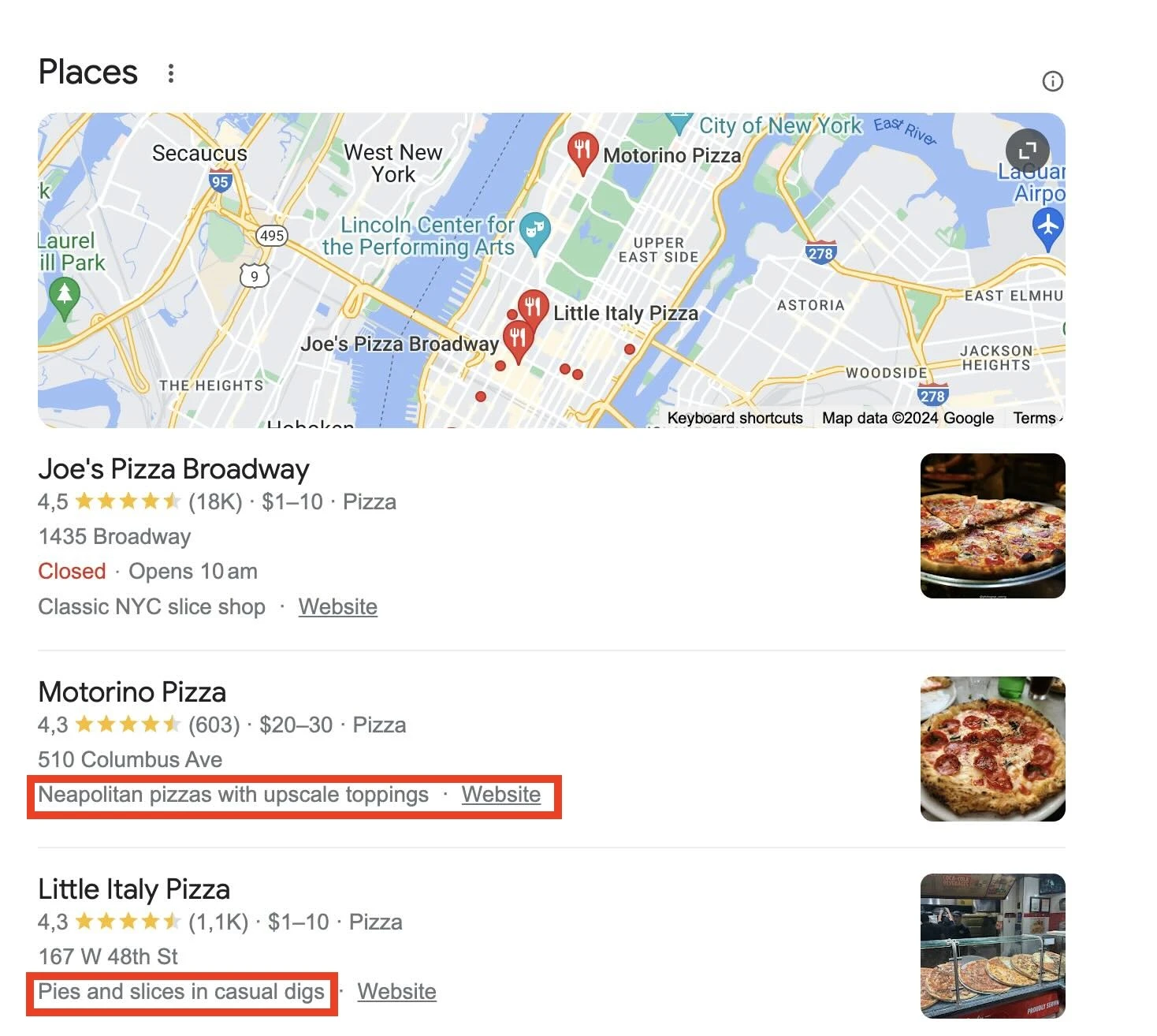The image size is (1157, 1036).
Task: Tap the info icon beside Places
Action: pyautogui.click(x=1052, y=81)
